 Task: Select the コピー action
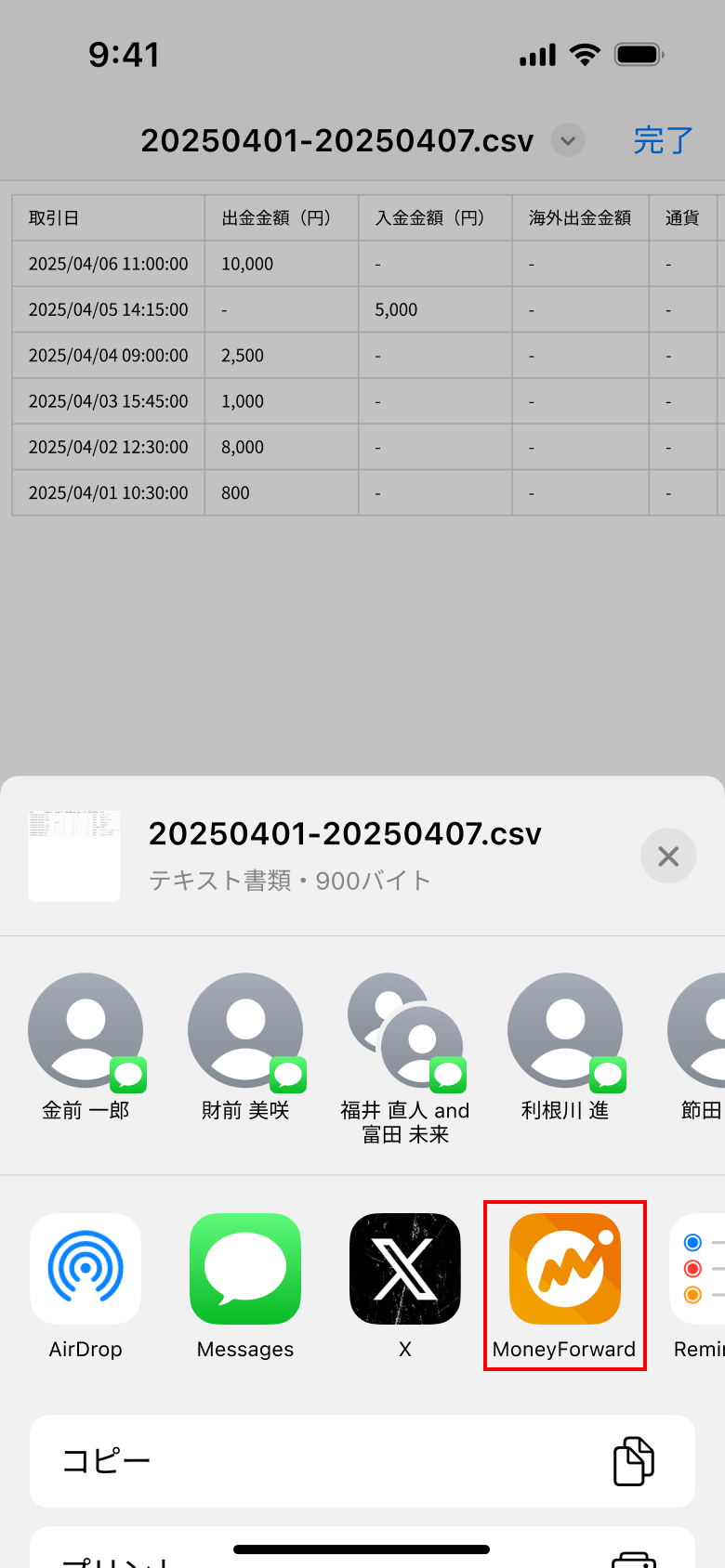(362, 1461)
